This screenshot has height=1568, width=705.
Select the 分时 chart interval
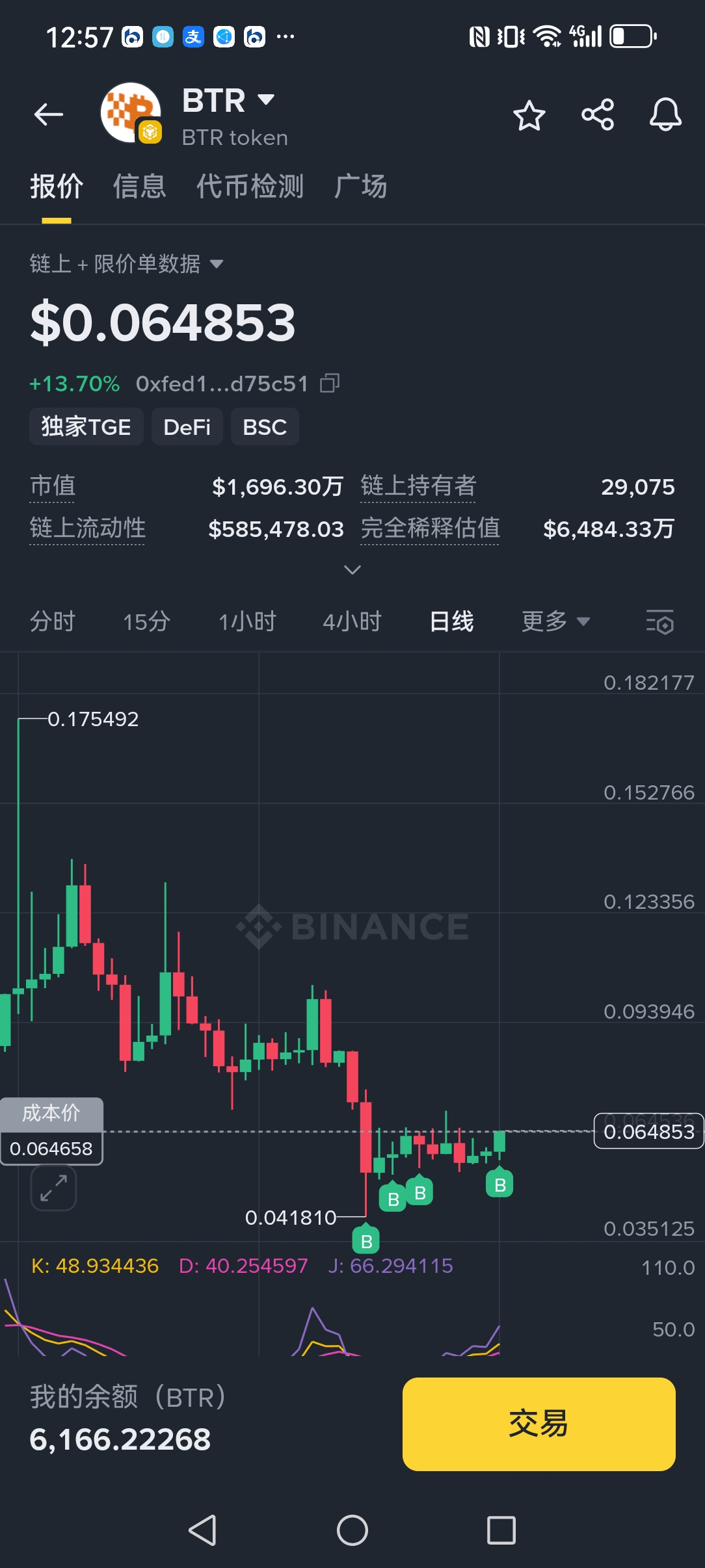point(52,621)
